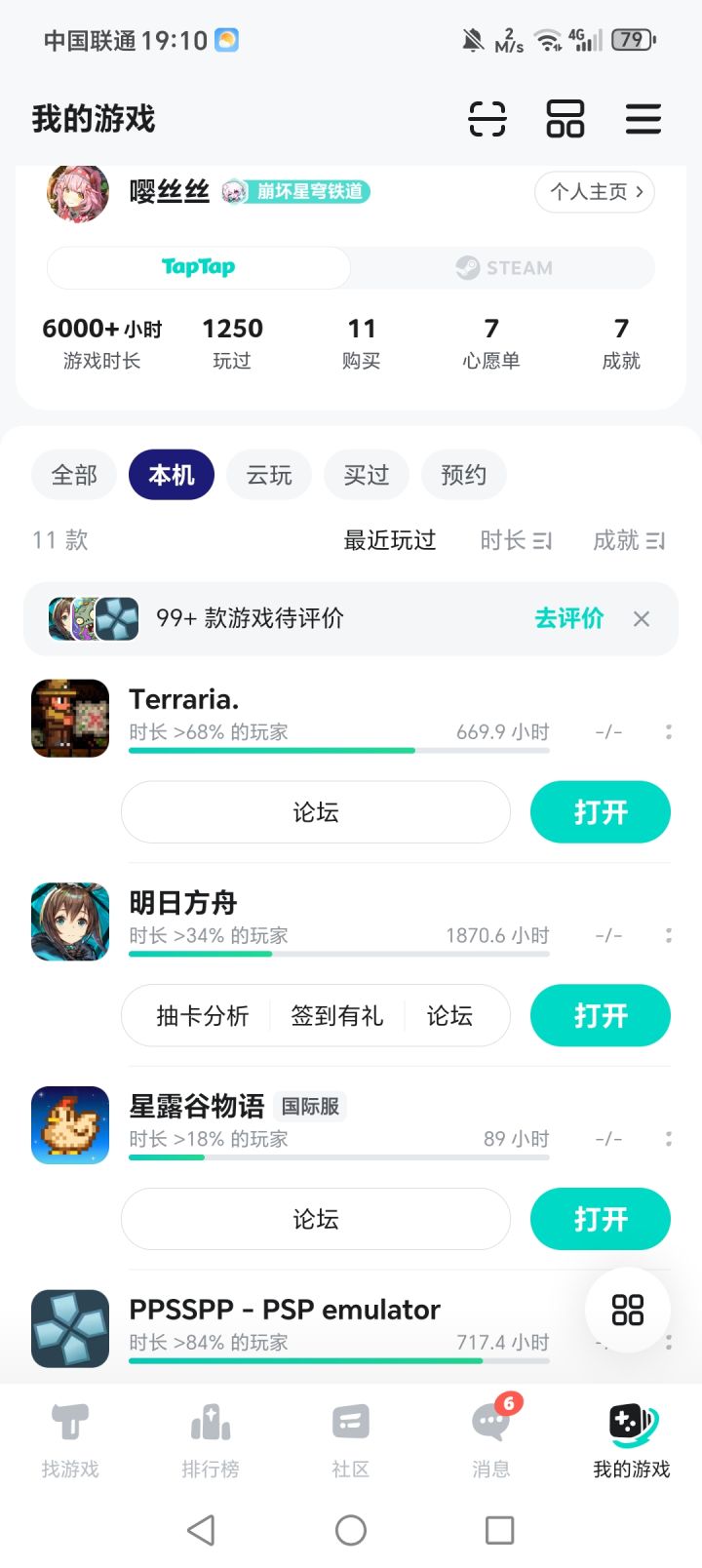This screenshot has height=1568, width=702.
Task: Enable the 买过 filter
Action: point(366,475)
